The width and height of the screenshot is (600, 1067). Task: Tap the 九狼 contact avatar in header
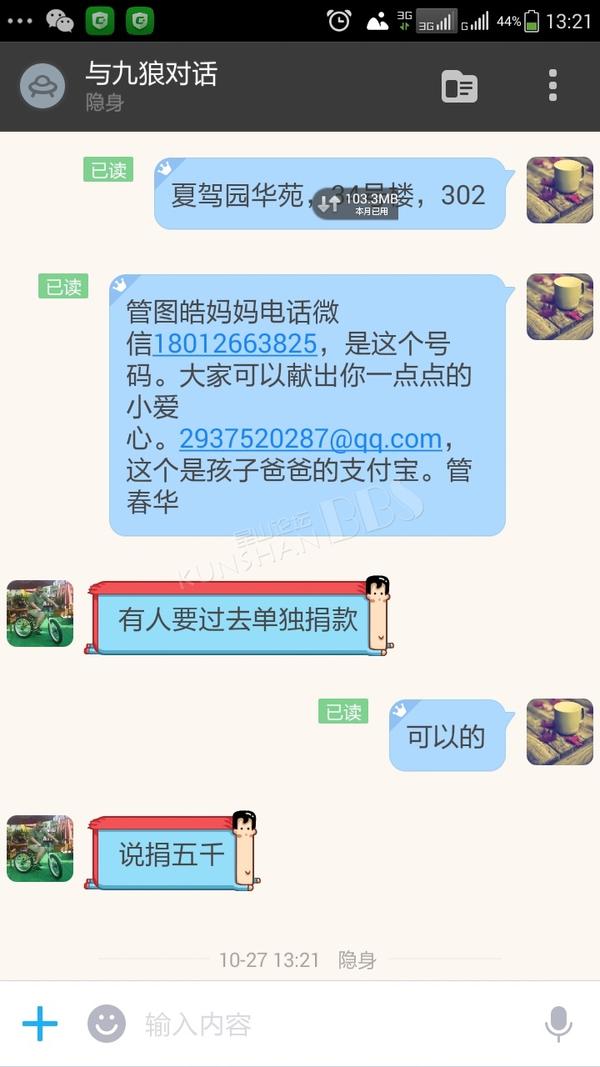(x=43, y=87)
